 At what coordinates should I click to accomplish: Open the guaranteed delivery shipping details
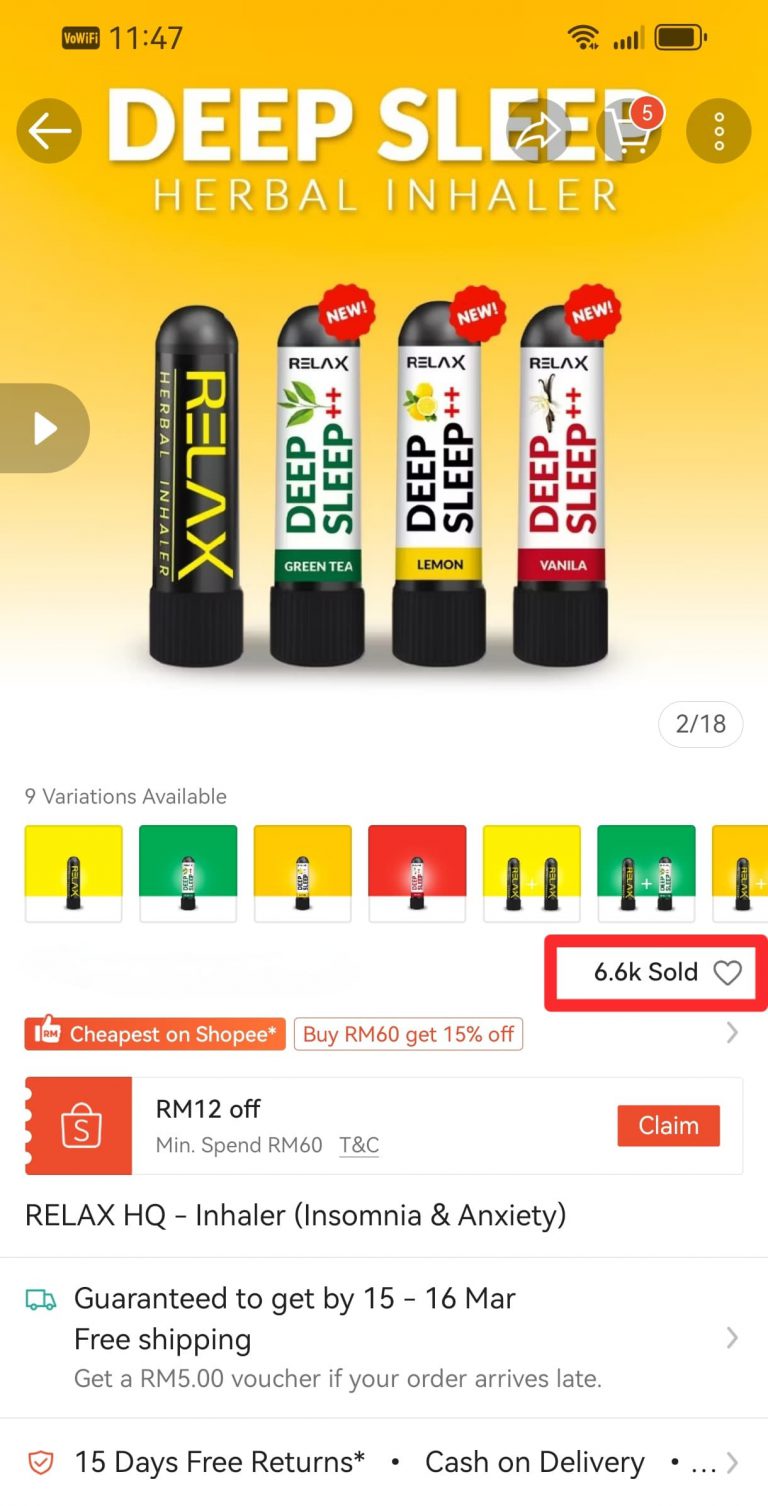[384, 1338]
